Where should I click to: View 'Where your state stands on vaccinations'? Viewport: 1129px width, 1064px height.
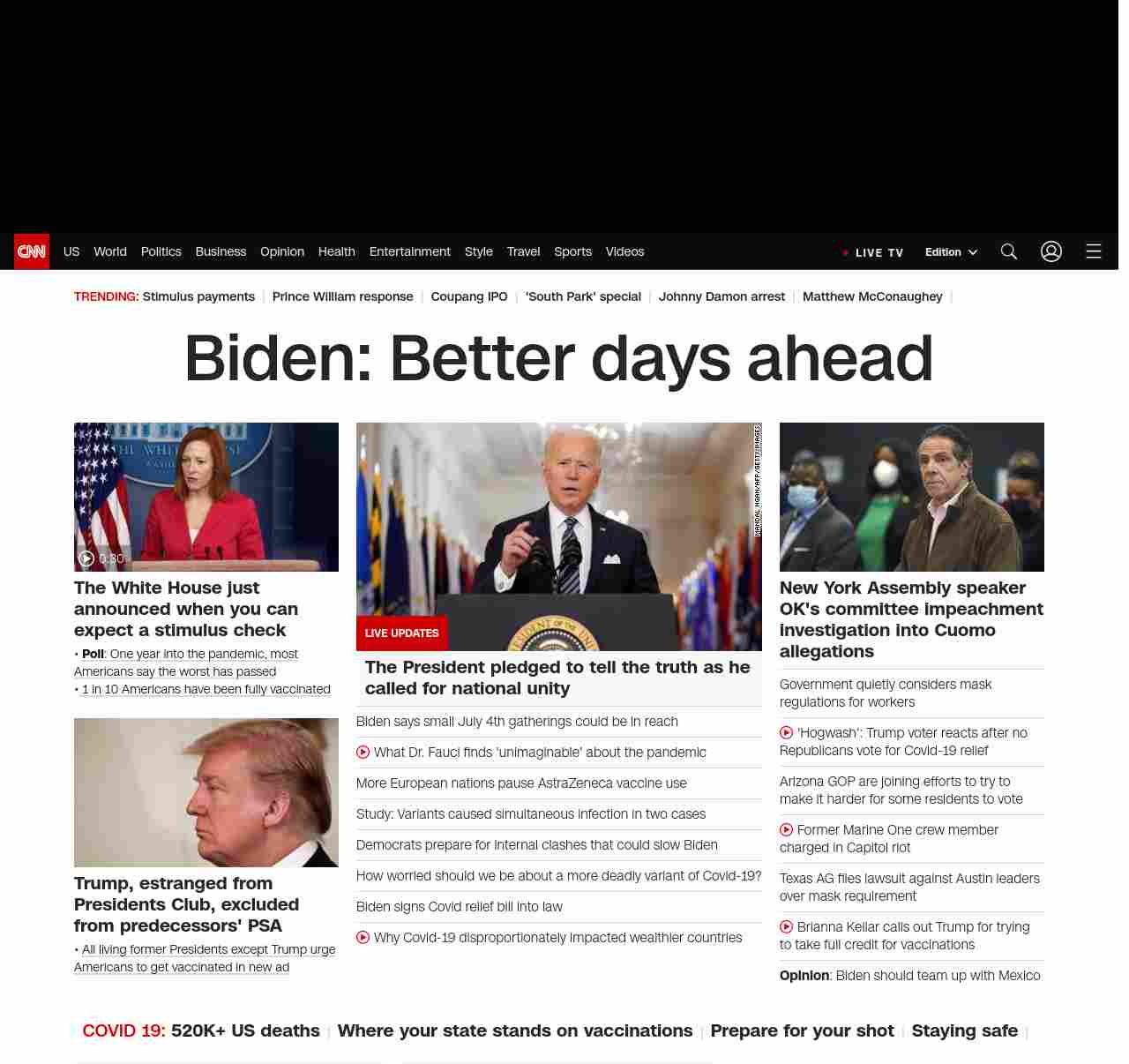pos(514,1030)
